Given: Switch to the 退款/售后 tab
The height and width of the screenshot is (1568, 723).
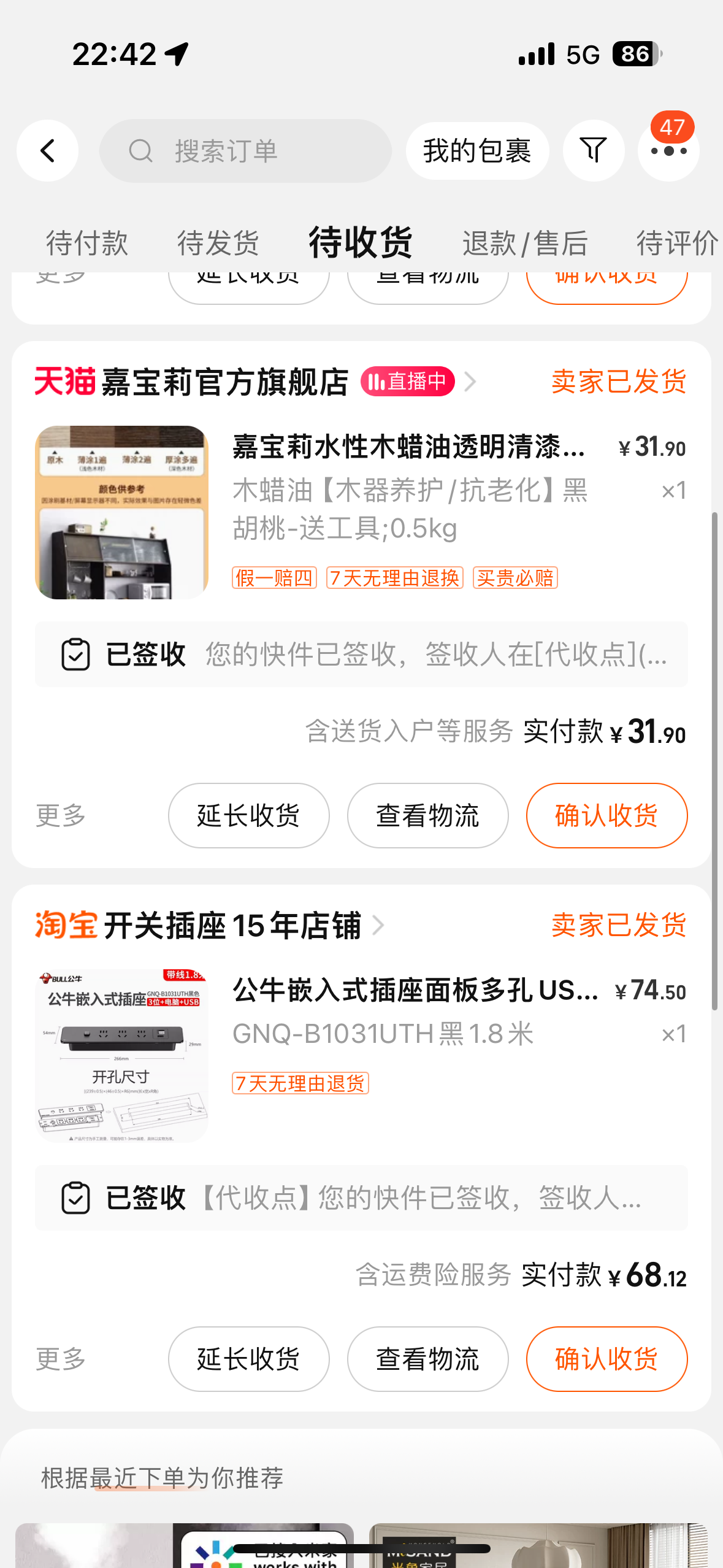Looking at the screenshot, I should [525, 243].
